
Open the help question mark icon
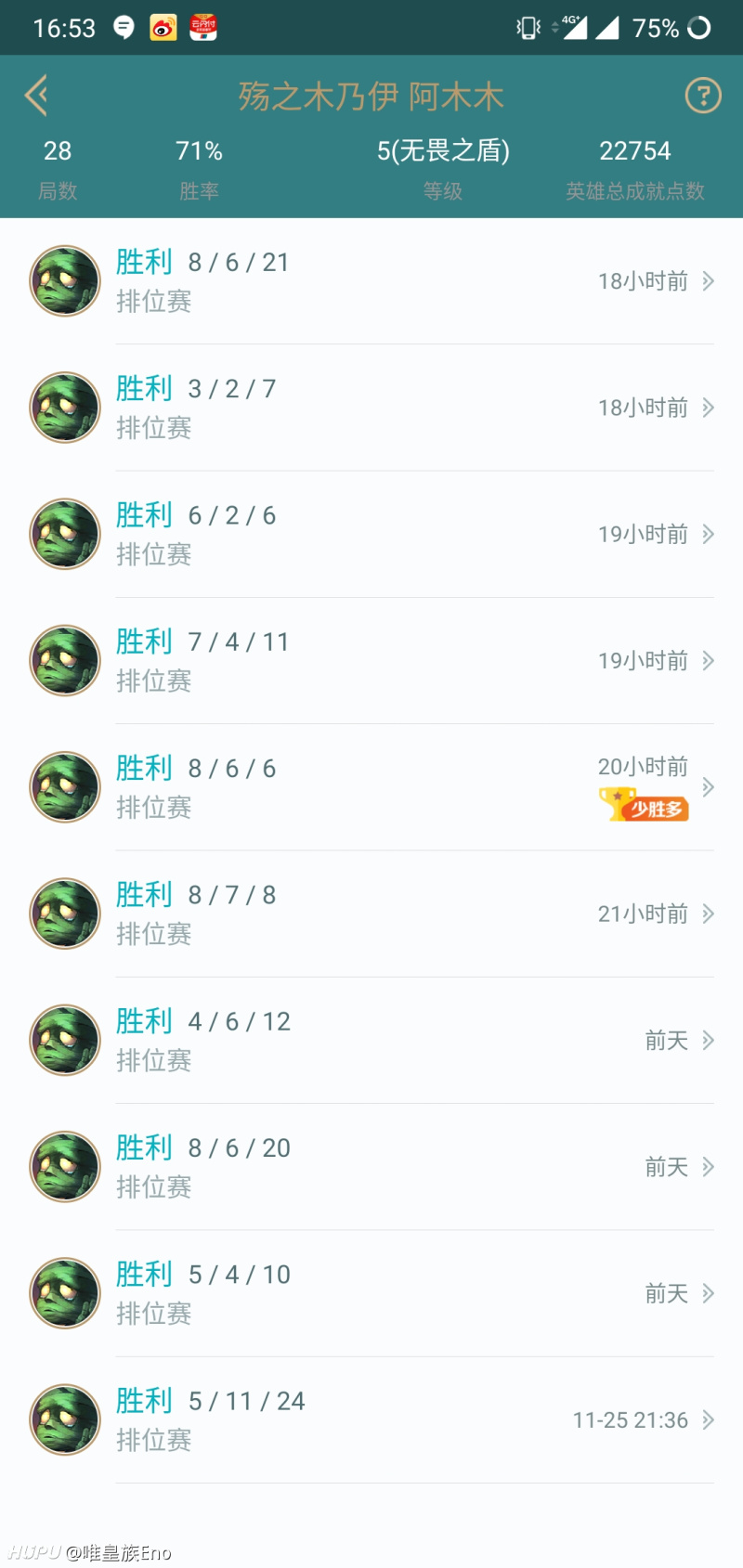pyautogui.click(x=703, y=95)
